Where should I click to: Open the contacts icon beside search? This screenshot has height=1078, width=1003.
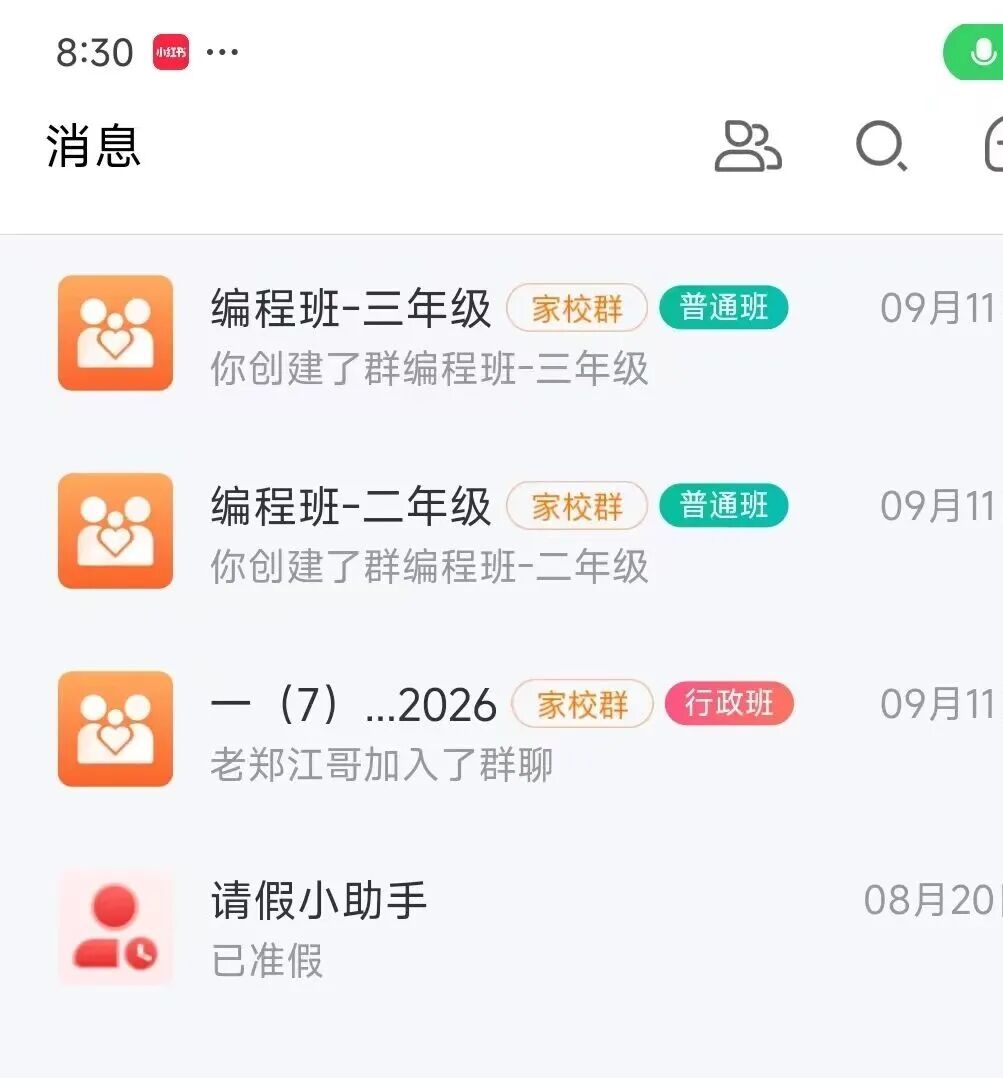pyautogui.click(x=748, y=148)
